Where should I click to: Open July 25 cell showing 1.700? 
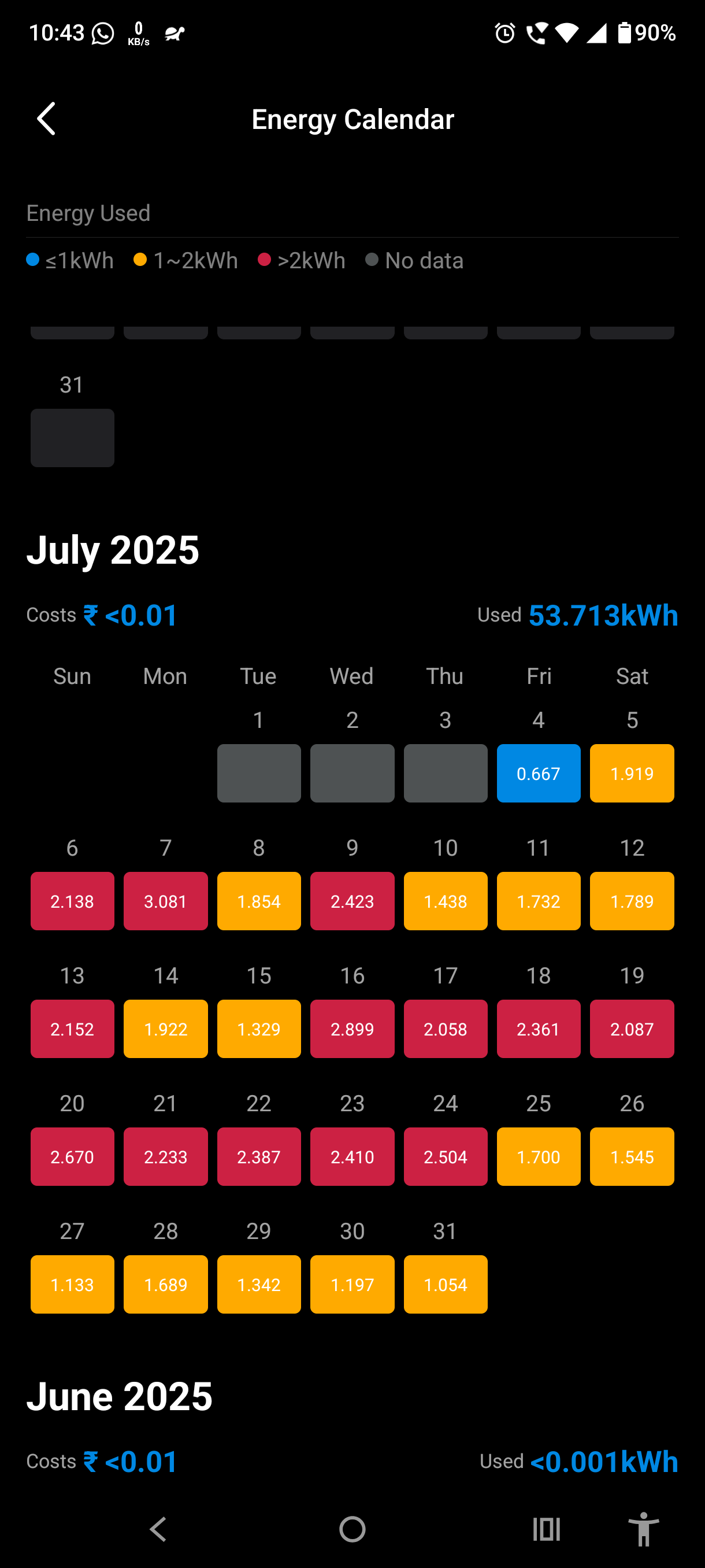pyautogui.click(x=539, y=1156)
